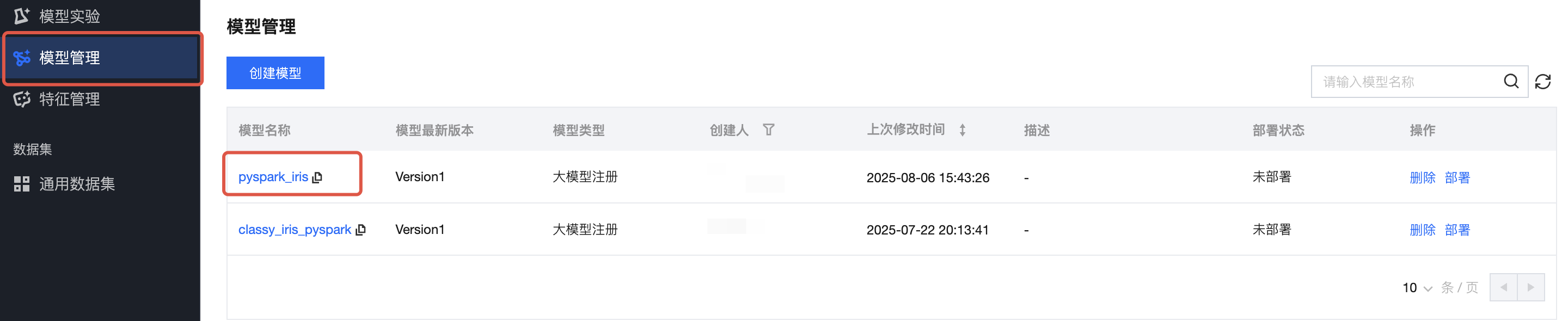Delete the pyspark_iris model
Viewport: 1568px width, 321px height.
1423,177
